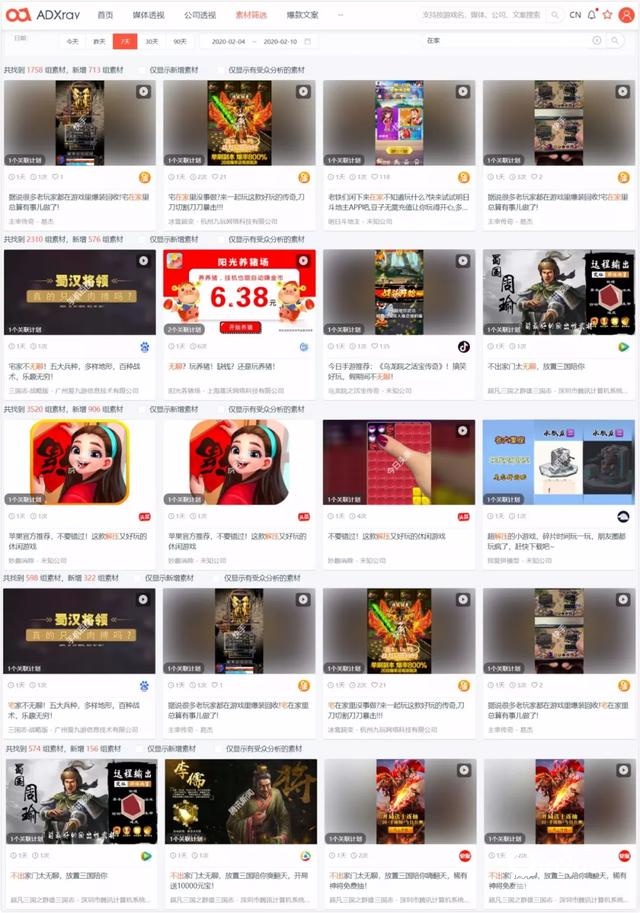Open the 李儒 creative card
The height and width of the screenshot is (913, 640).
(x=239, y=800)
